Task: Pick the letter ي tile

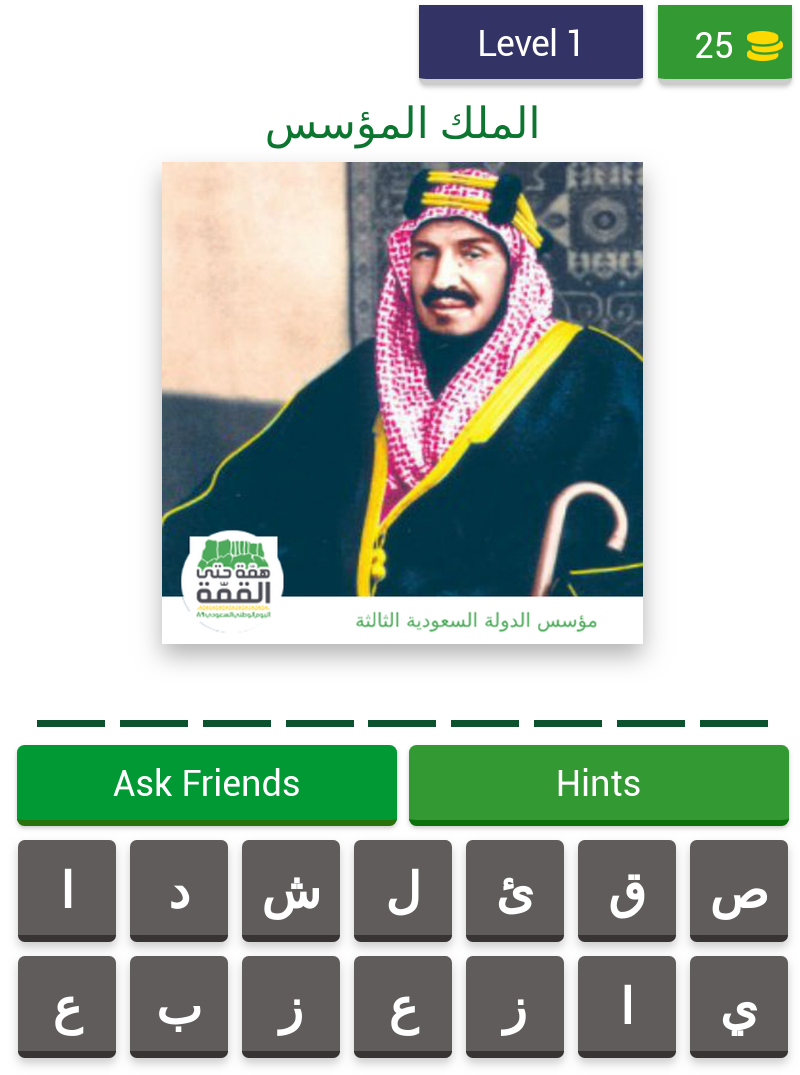Action: coord(739,1005)
